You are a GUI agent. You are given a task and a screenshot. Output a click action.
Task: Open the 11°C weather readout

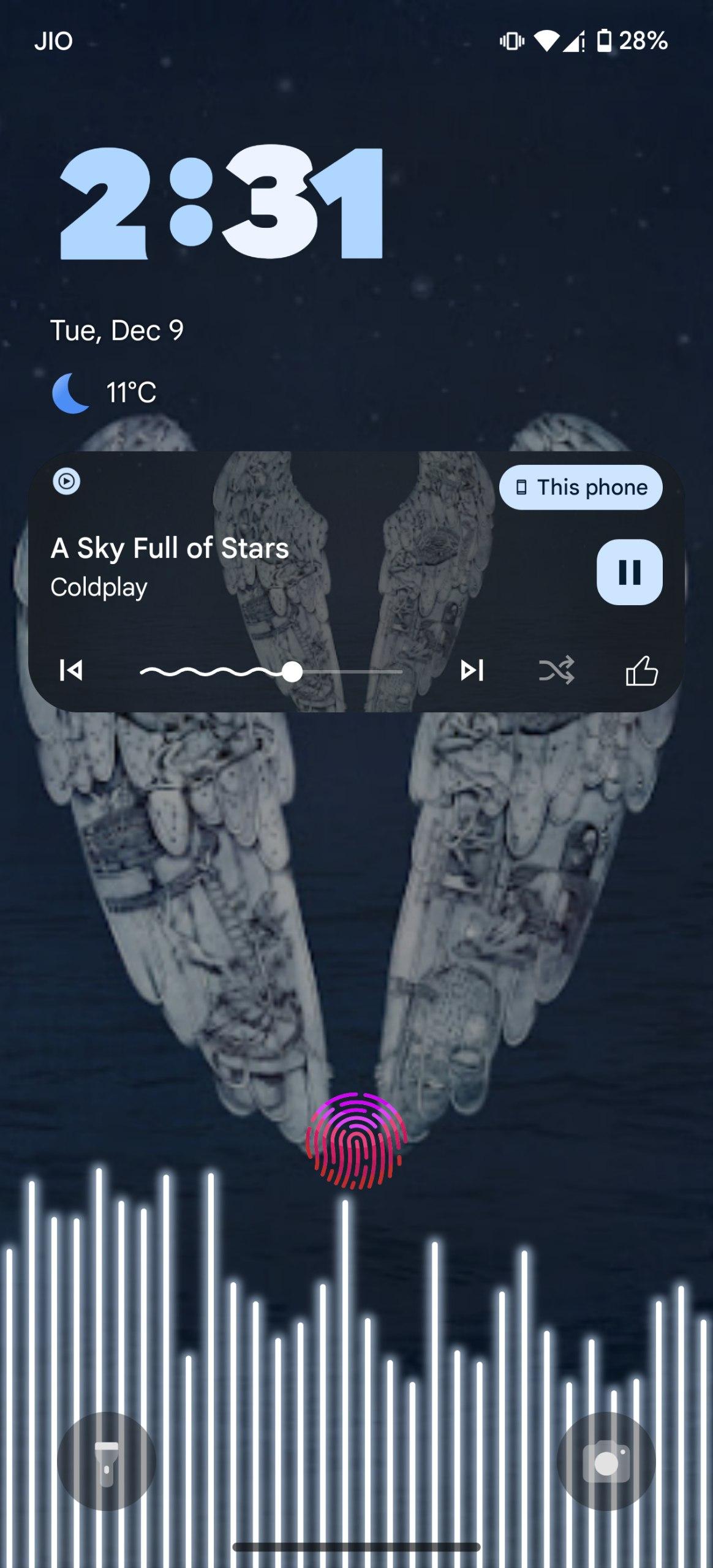point(130,392)
